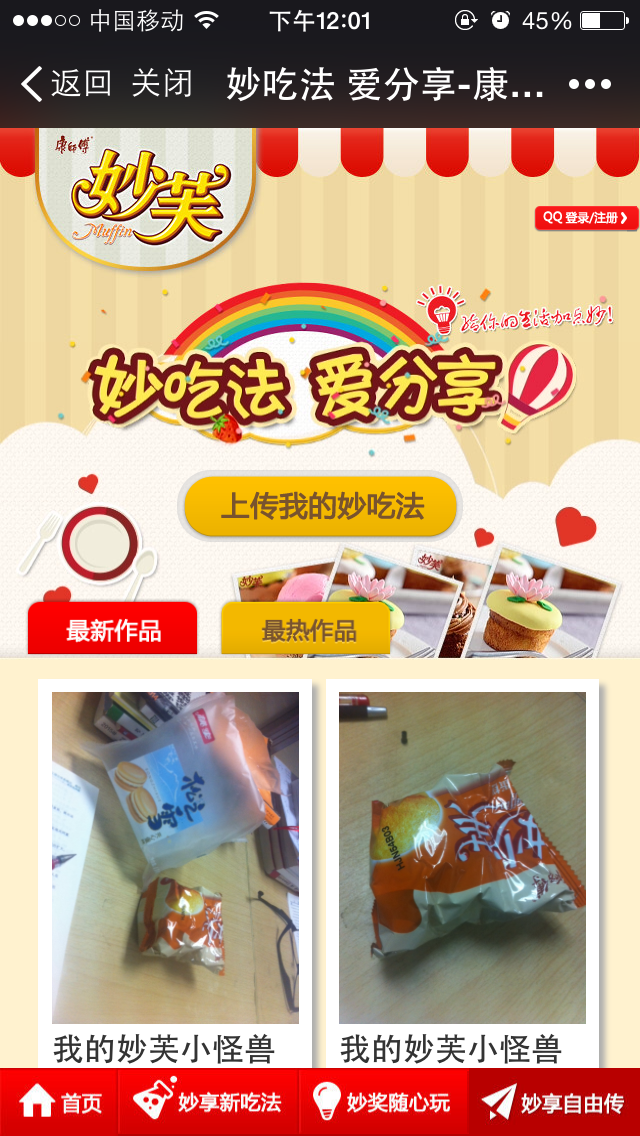Screen dimensions: 640x1136
Task: Tap QQ 登录/注册 button
Action: [x=586, y=217]
